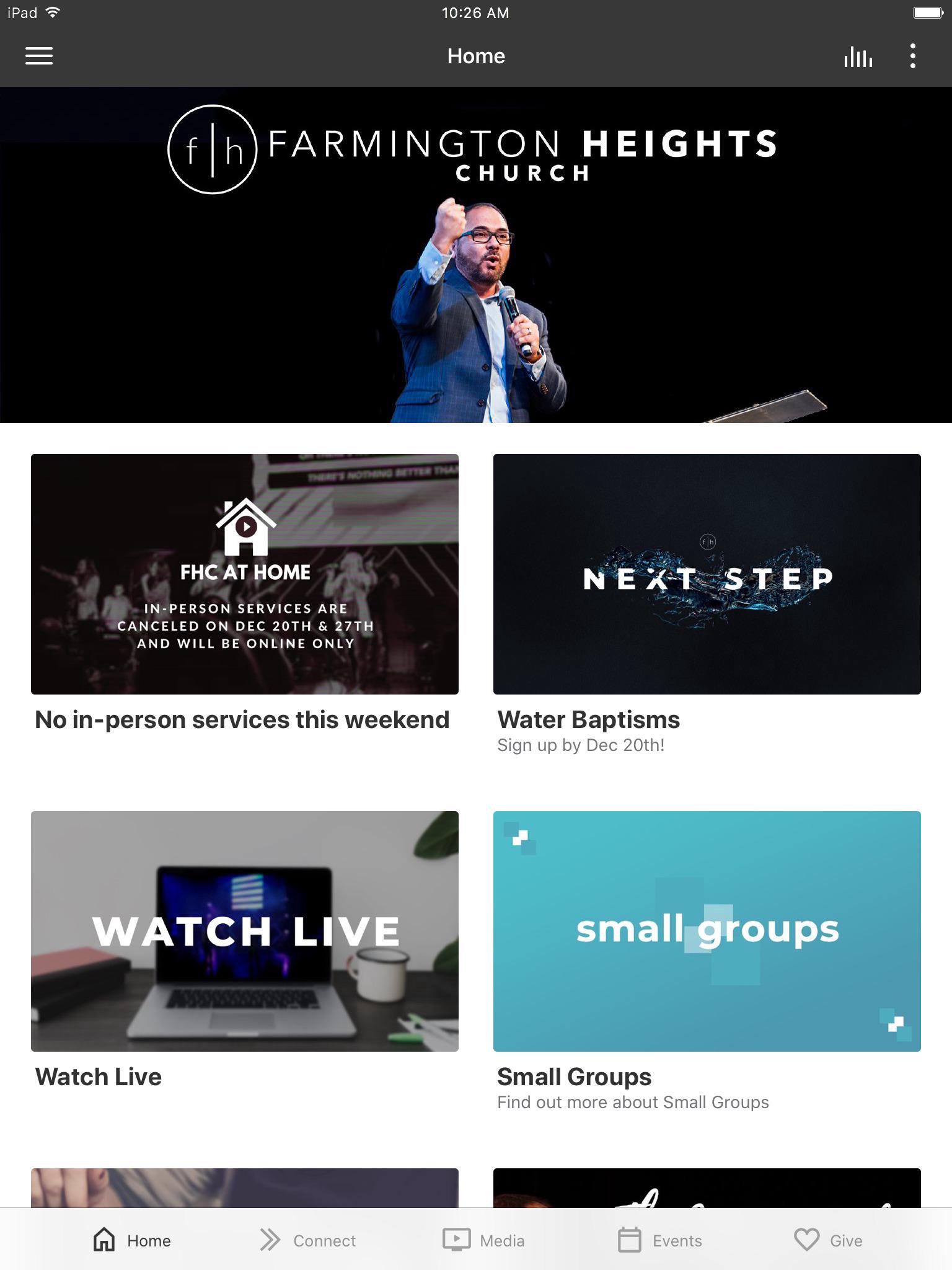
Task: Switch to the Connect tab
Action: [x=307, y=1240]
